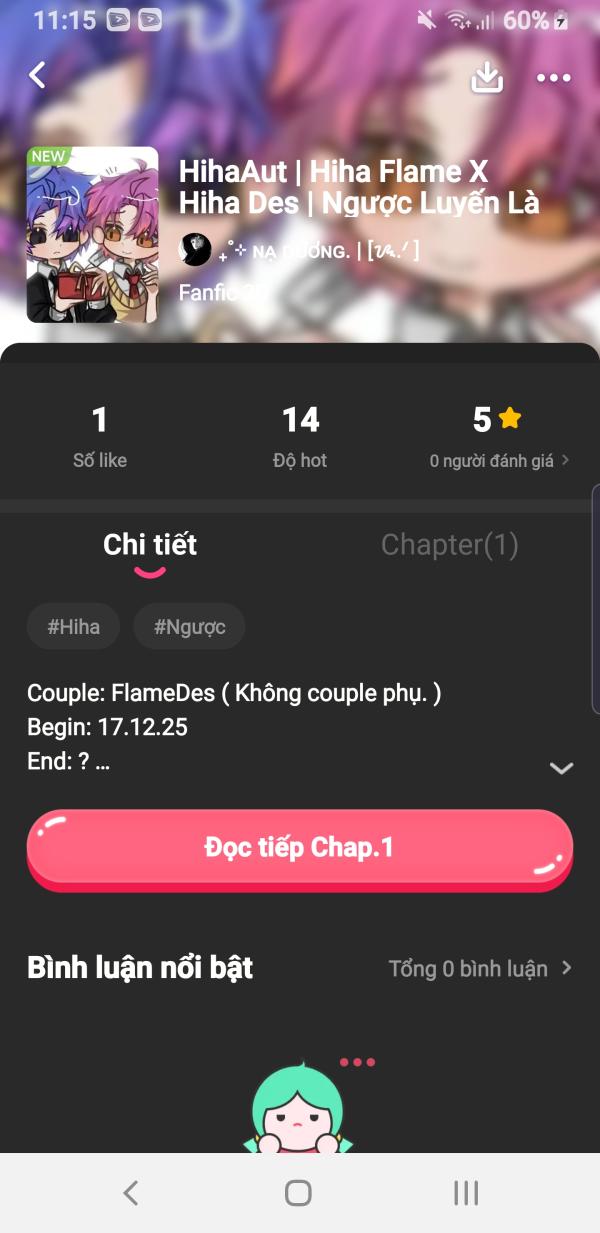Expand the story description
This screenshot has width=600, height=1233.
pyautogui.click(x=561, y=768)
